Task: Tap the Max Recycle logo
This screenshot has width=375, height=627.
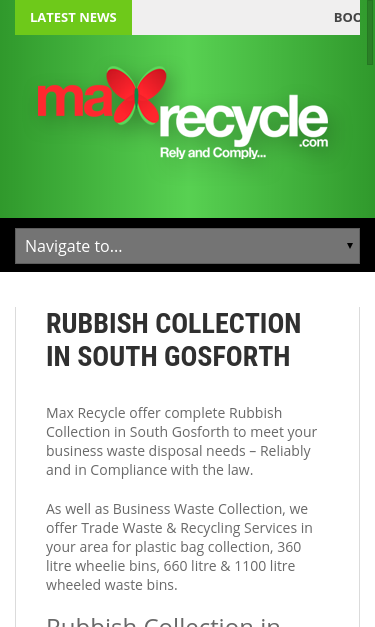Action: point(183,113)
